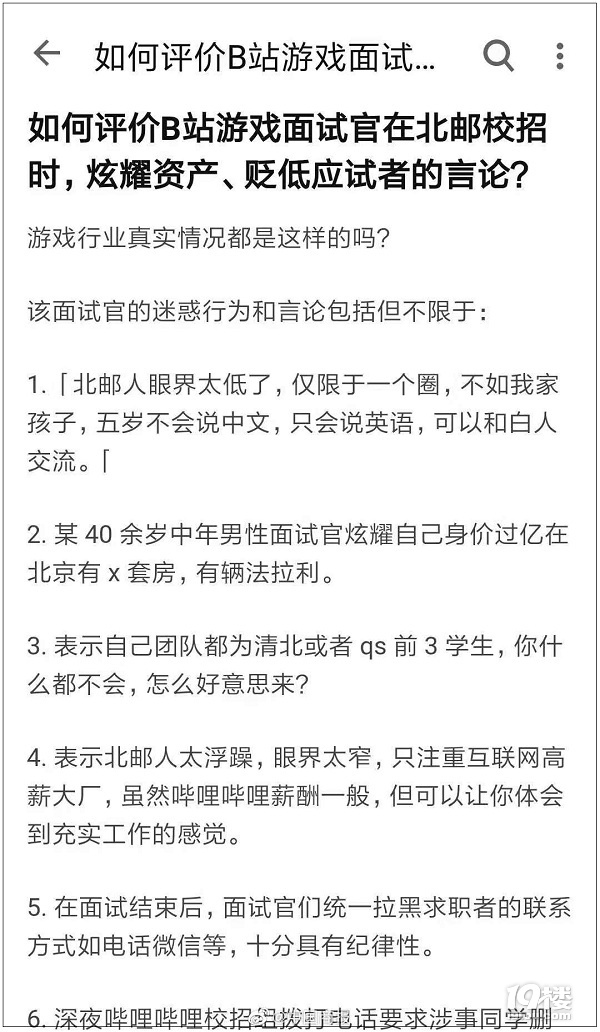This screenshot has height=1032, width=600.
Task: Open the three-dot overflow menu
Action: 560,55
